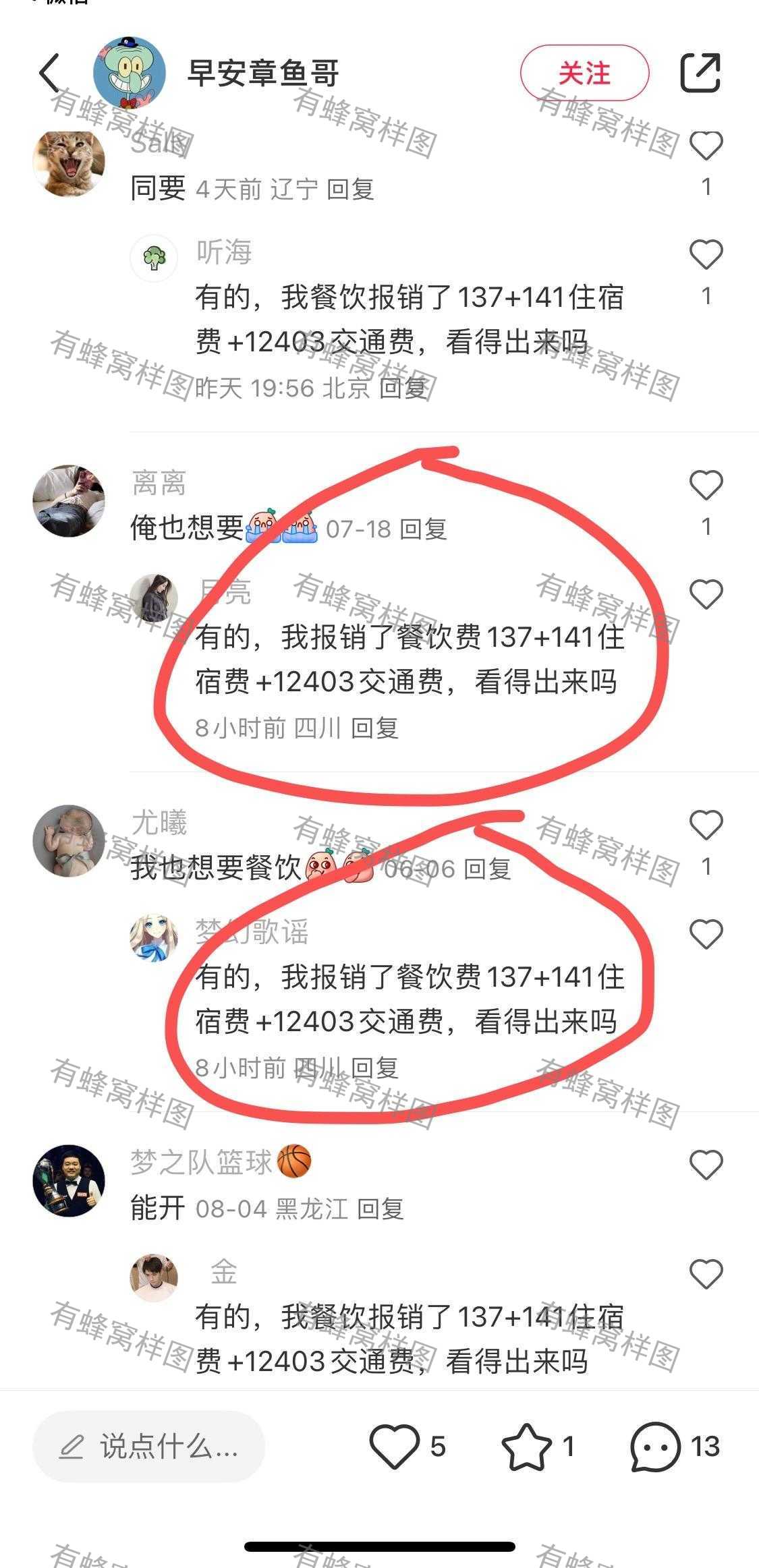Open 梦之队篮球's profile avatar
The height and width of the screenshot is (1568, 759).
[x=69, y=1180]
